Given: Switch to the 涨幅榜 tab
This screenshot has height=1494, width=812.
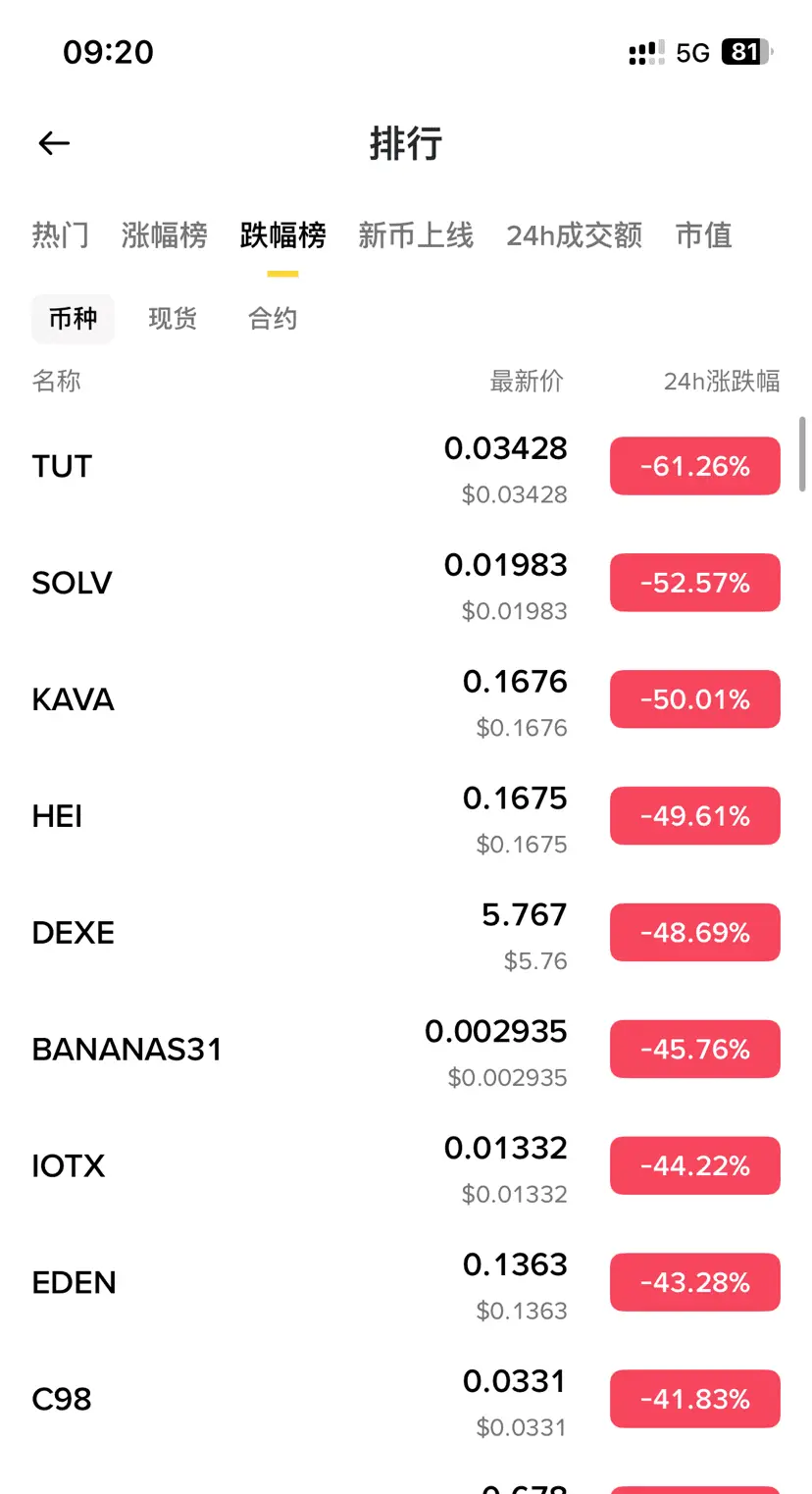Looking at the screenshot, I should (165, 235).
